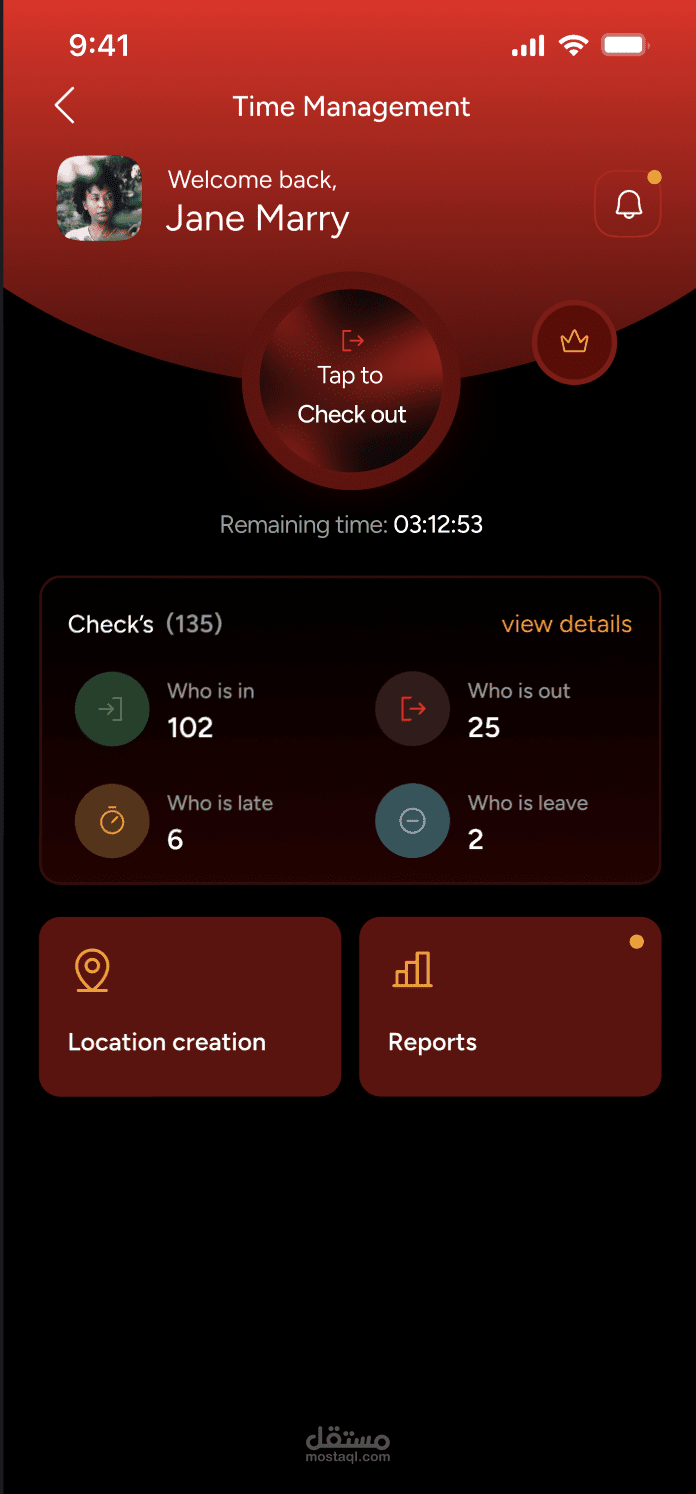Open the Reports card

510,1006
